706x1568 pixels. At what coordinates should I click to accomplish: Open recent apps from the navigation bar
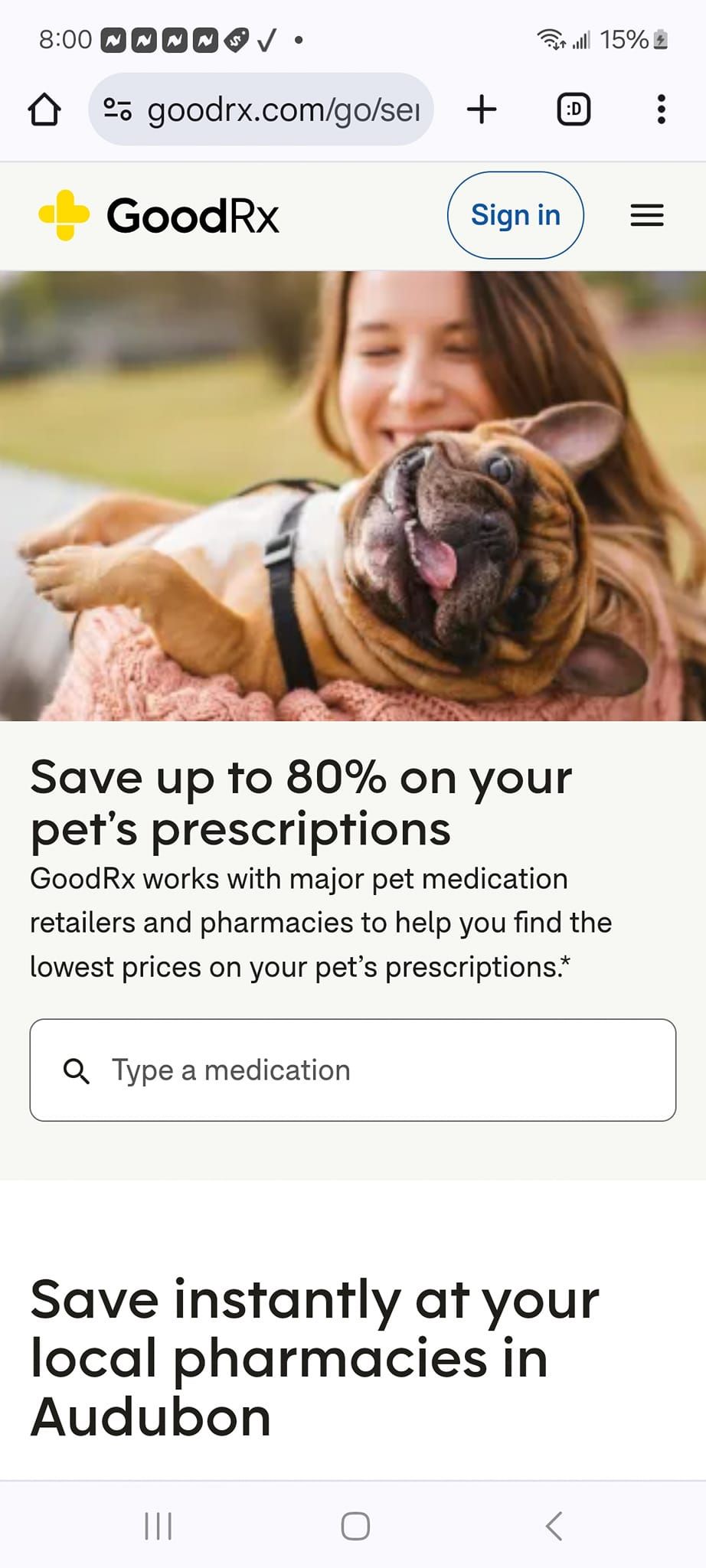tap(159, 1526)
